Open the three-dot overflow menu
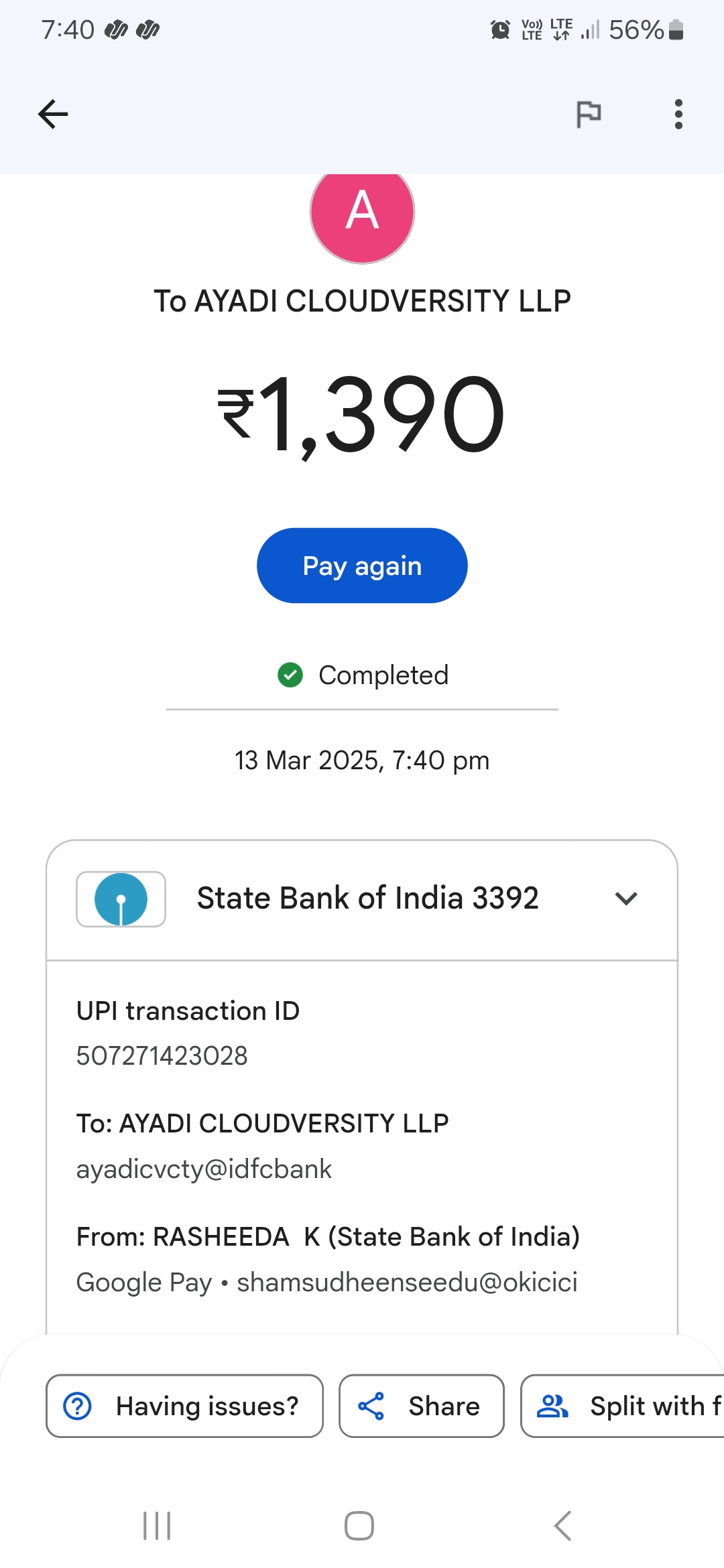This screenshot has width=724, height=1568. (x=678, y=114)
